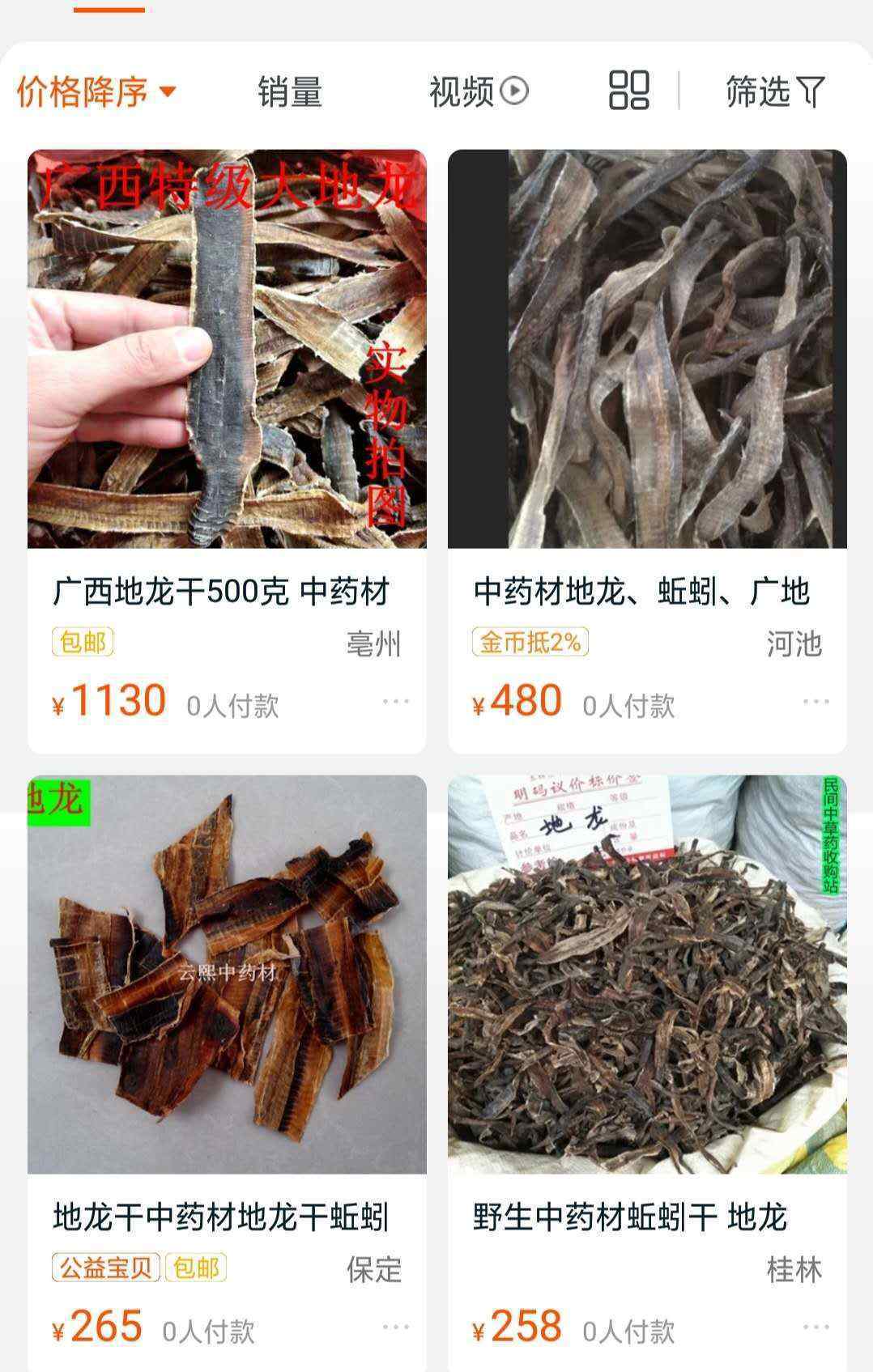Sort results by 销量

pos(290,91)
